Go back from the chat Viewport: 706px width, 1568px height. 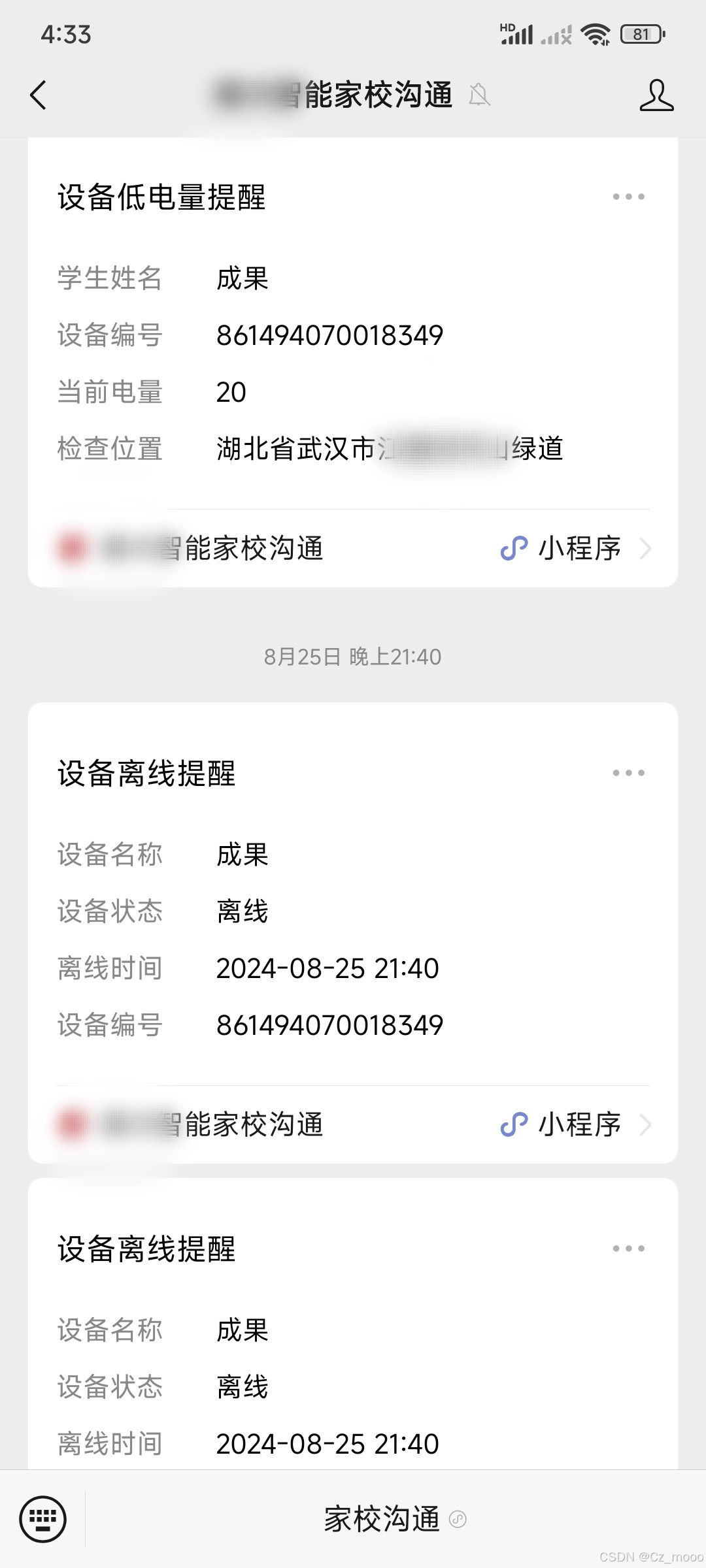coord(39,95)
